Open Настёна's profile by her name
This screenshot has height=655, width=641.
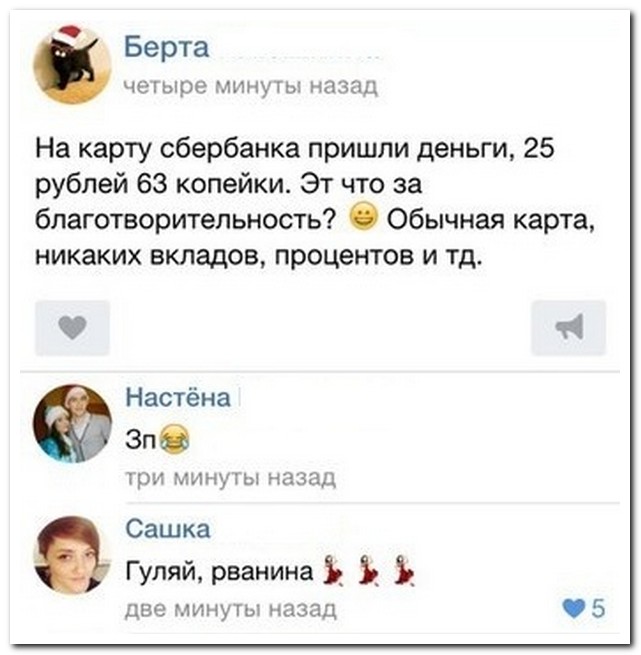tap(177, 398)
